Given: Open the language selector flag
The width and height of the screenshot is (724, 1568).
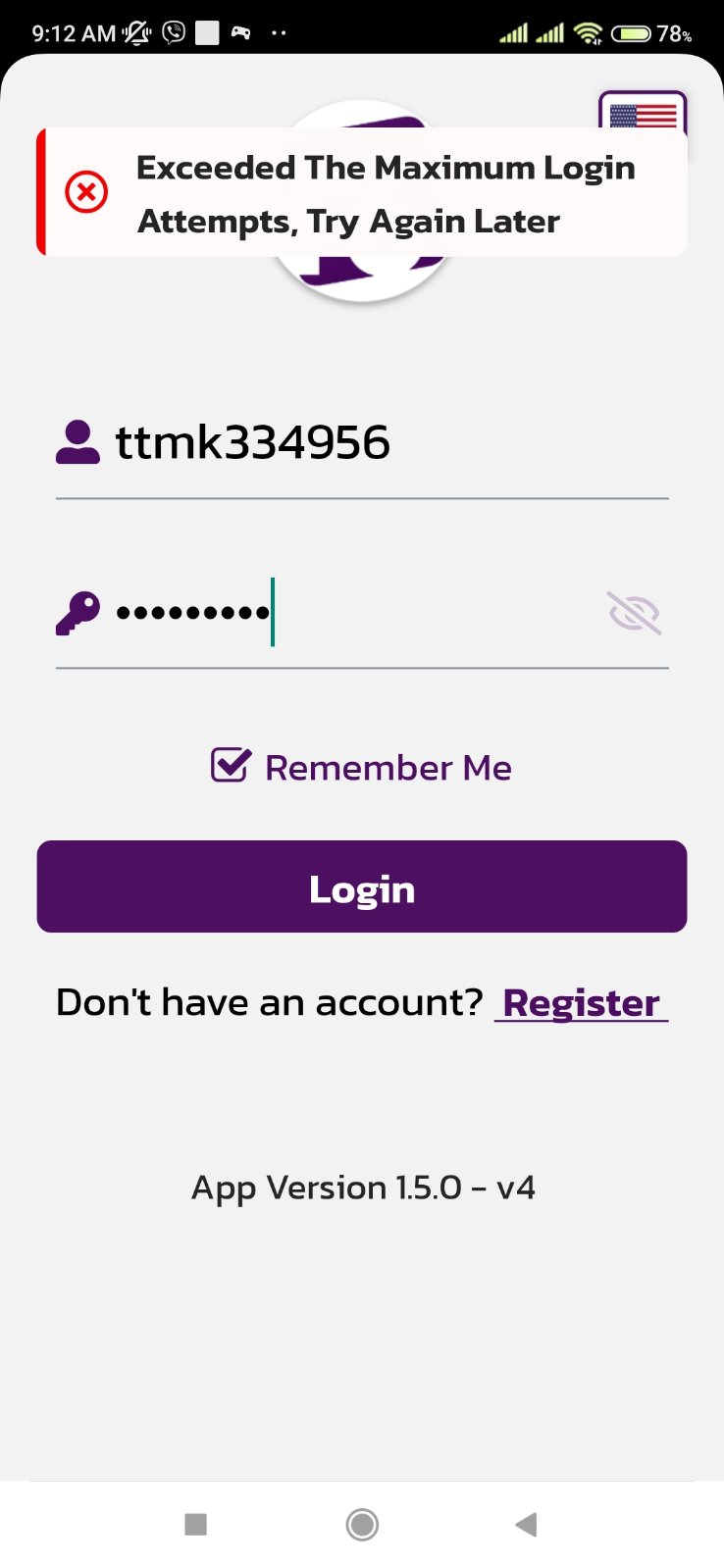Looking at the screenshot, I should pos(643,114).
